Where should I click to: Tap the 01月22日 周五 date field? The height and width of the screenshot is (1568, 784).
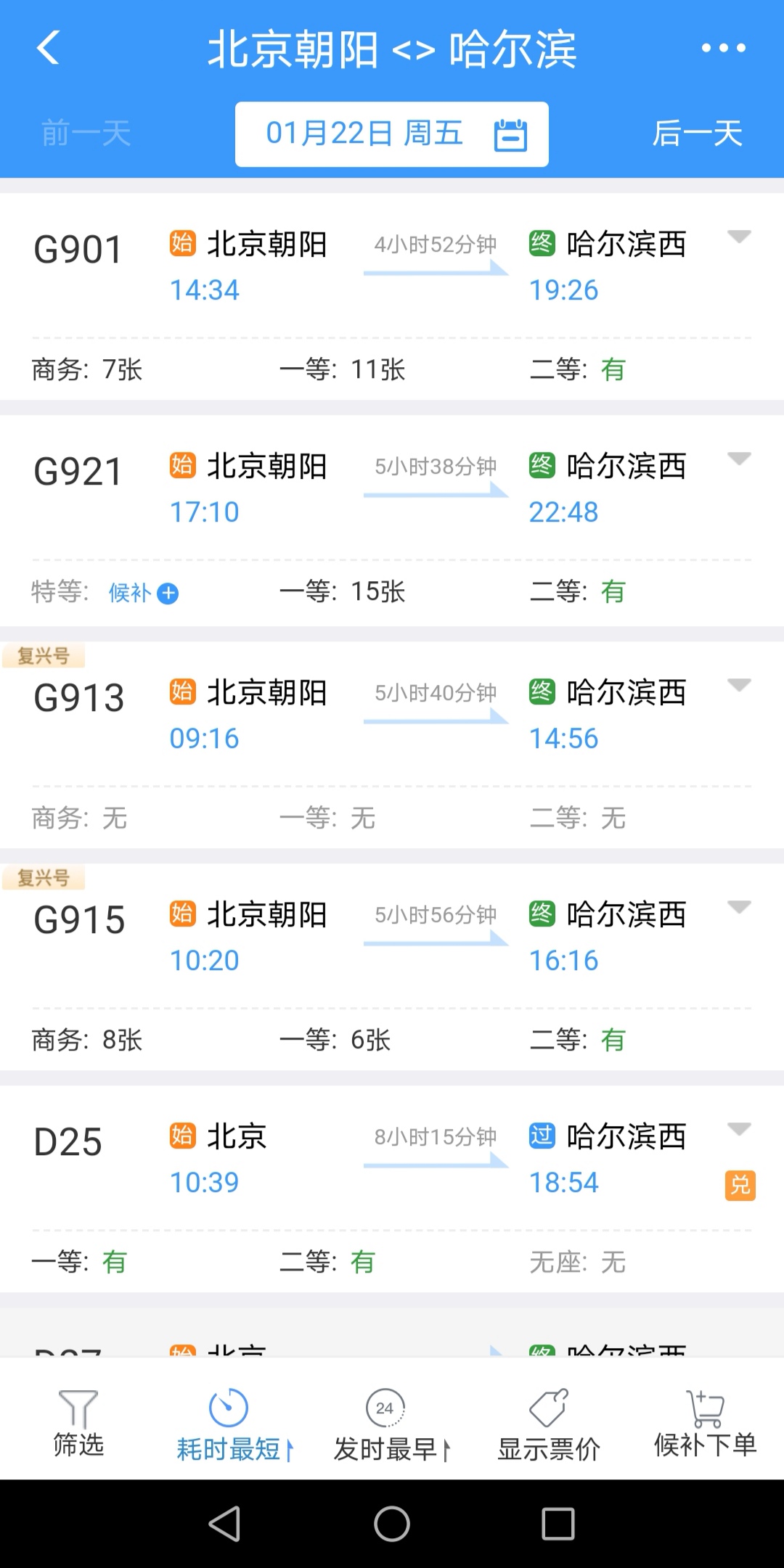point(365,134)
